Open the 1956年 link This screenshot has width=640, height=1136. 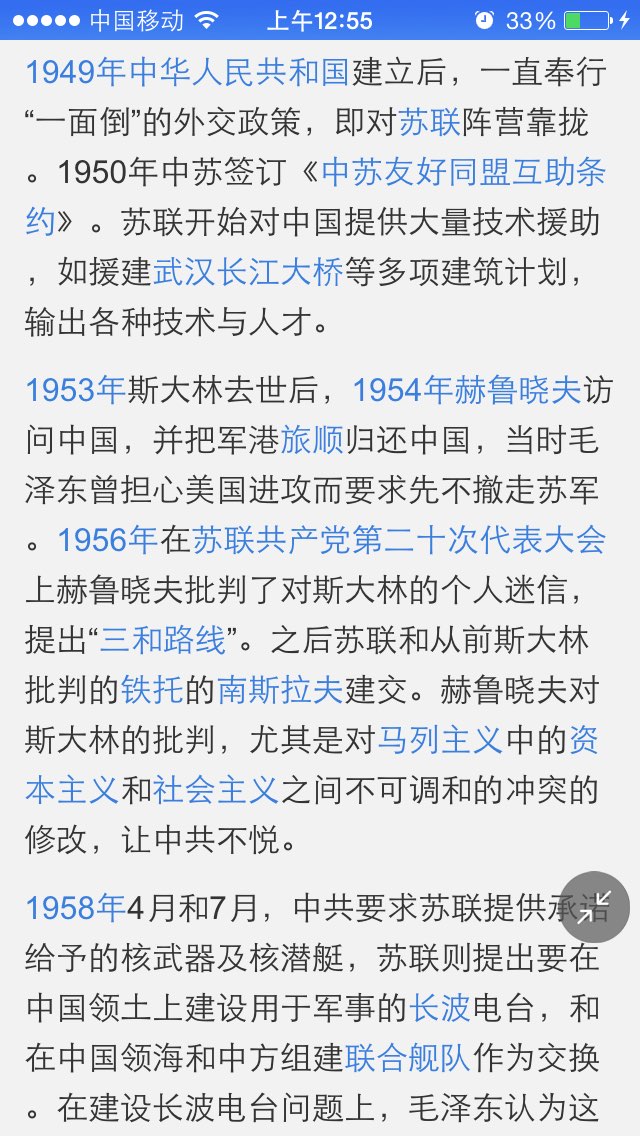pos(107,540)
